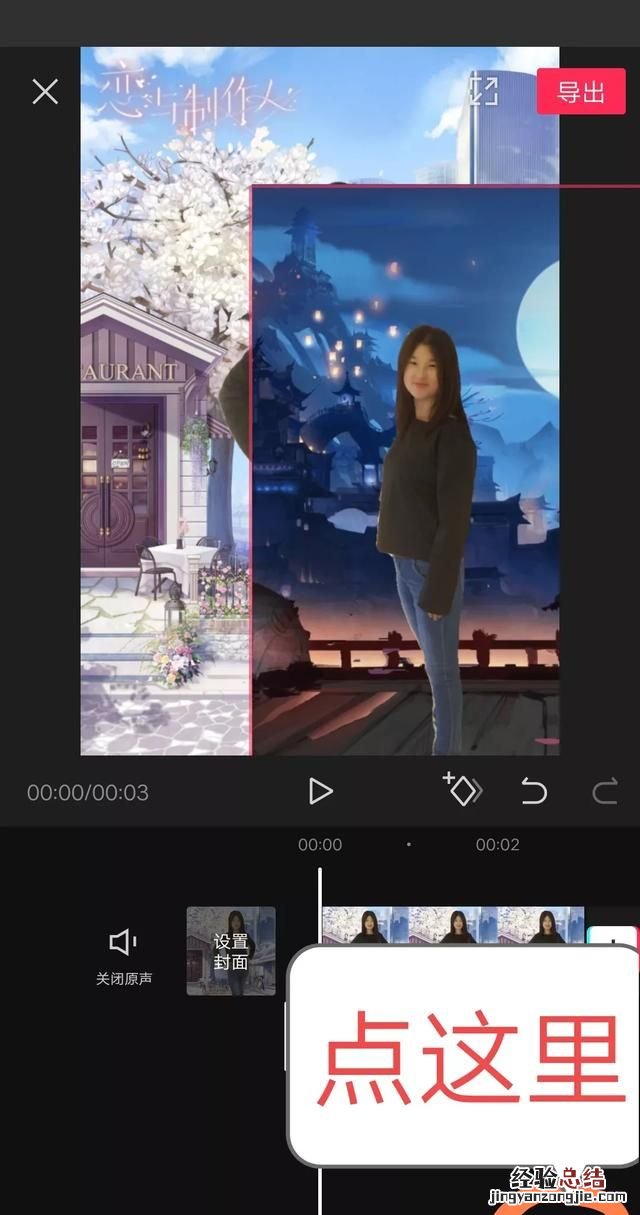This screenshot has height=1215, width=640.
Task: Close the video editor
Action: click(x=45, y=92)
